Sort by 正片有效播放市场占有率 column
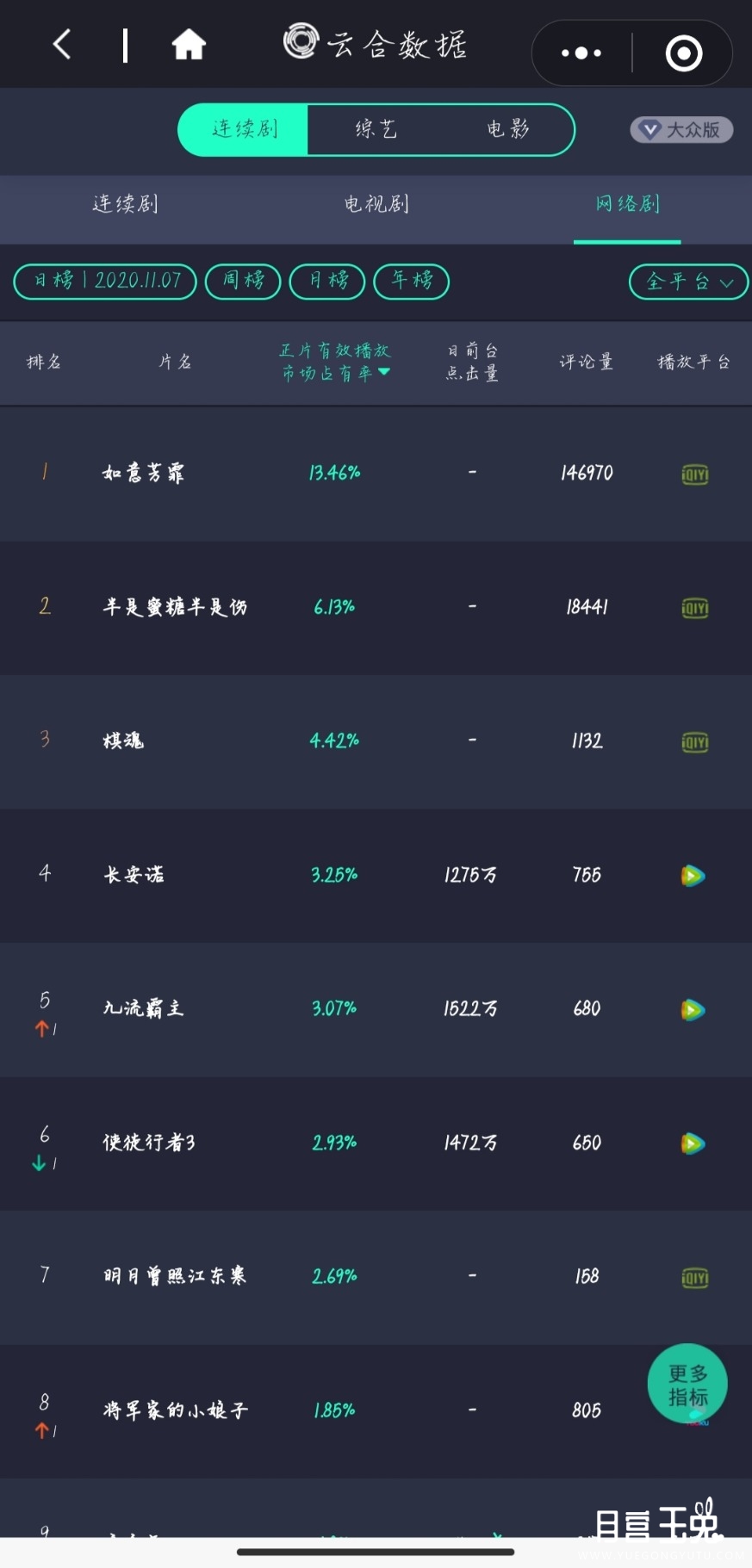The height and width of the screenshot is (1568, 752). [335, 362]
